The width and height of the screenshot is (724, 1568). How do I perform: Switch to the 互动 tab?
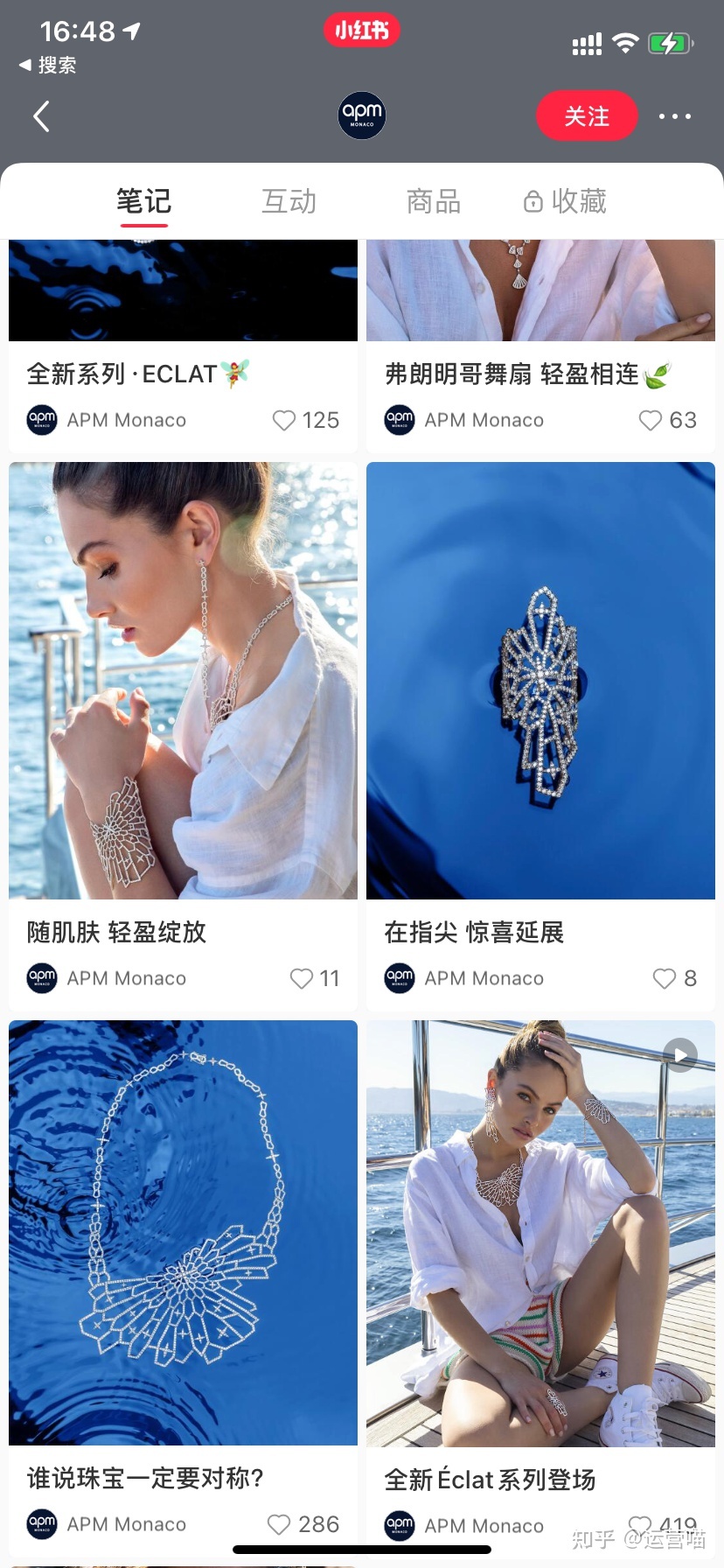pyautogui.click(x=289, y=201)
